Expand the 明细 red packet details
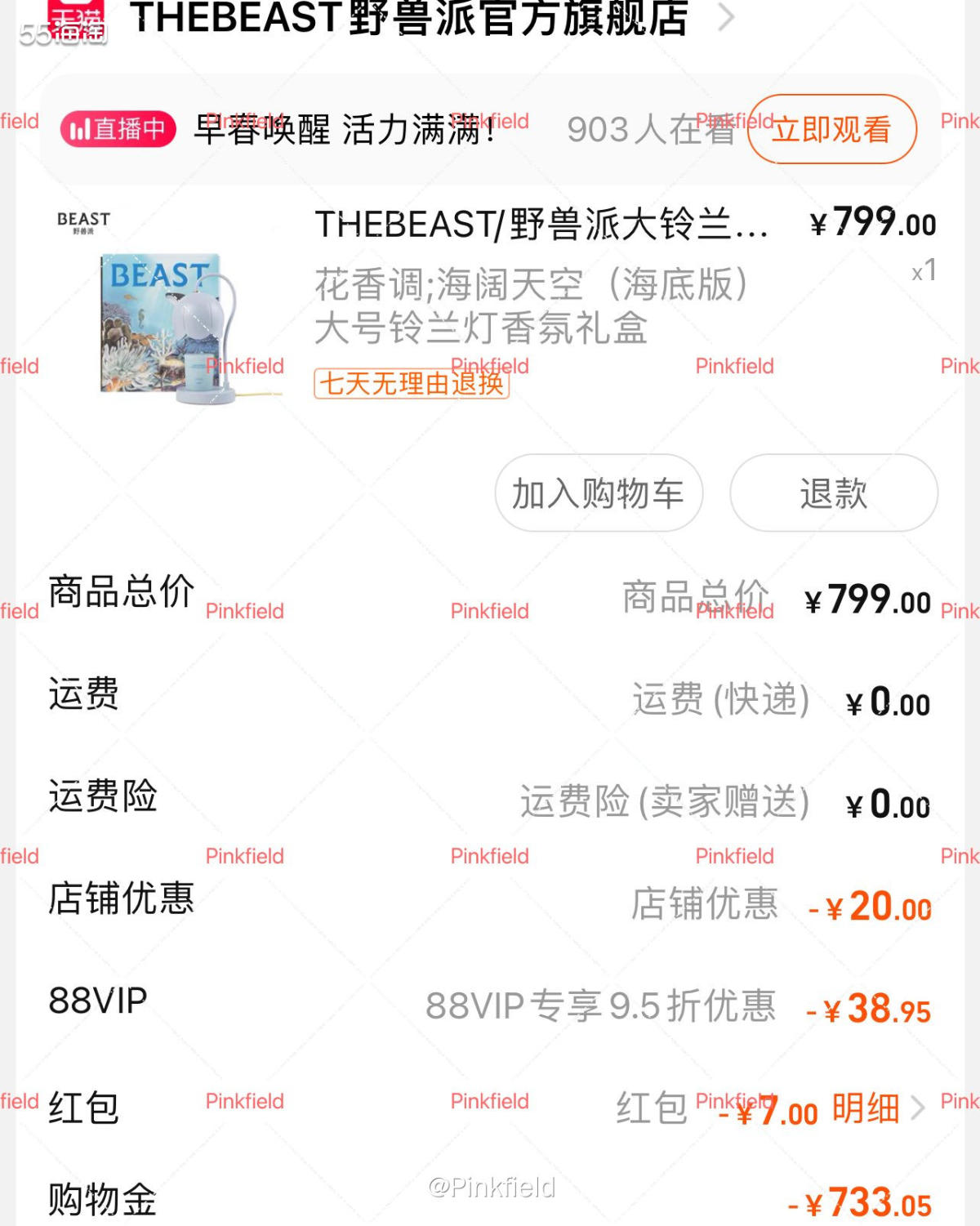The height and width of the screenshot is (1226, 980). 865,1110
